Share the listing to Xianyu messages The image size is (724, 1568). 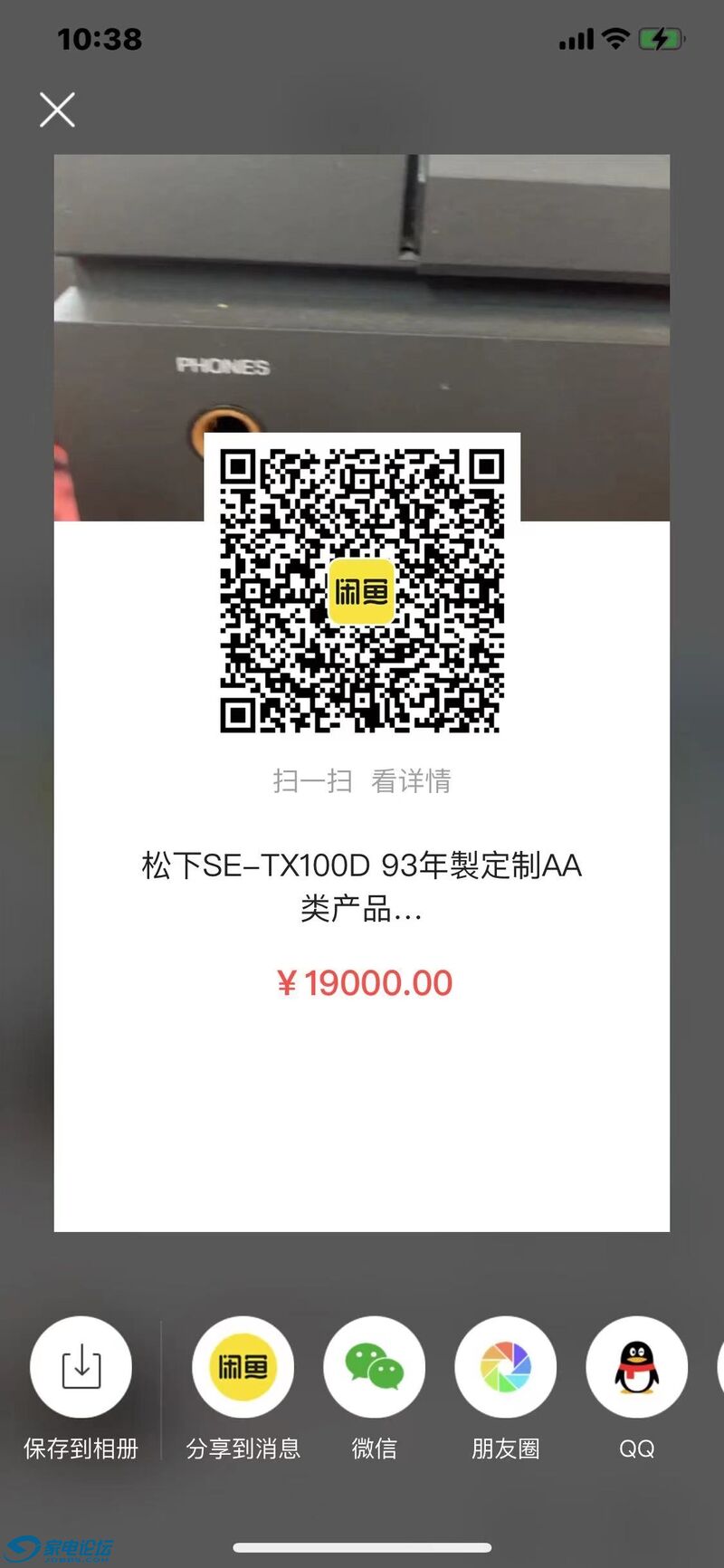click(243, 1367)
